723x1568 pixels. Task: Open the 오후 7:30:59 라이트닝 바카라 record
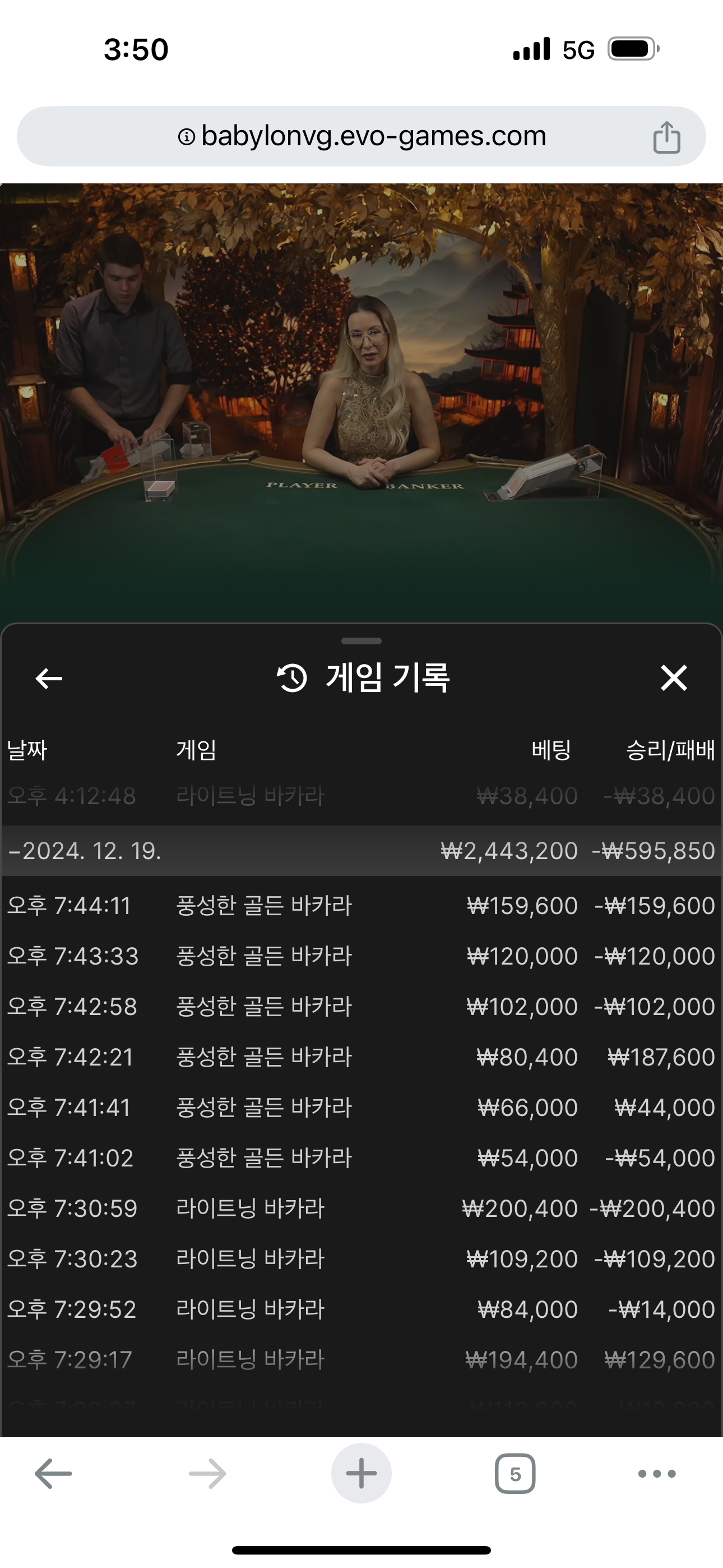[x=361, y=1209]
